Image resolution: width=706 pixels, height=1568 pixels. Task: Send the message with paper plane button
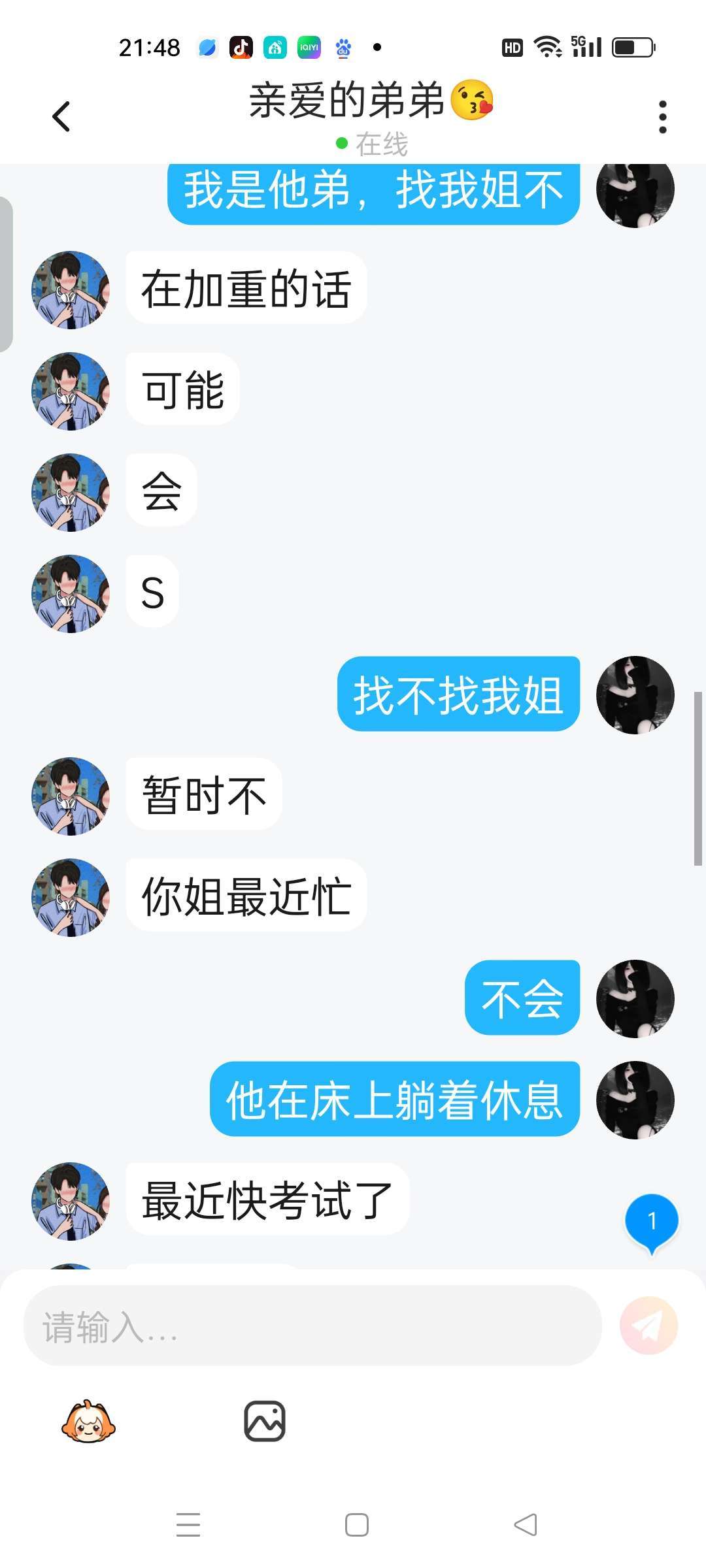[648, 1326]
